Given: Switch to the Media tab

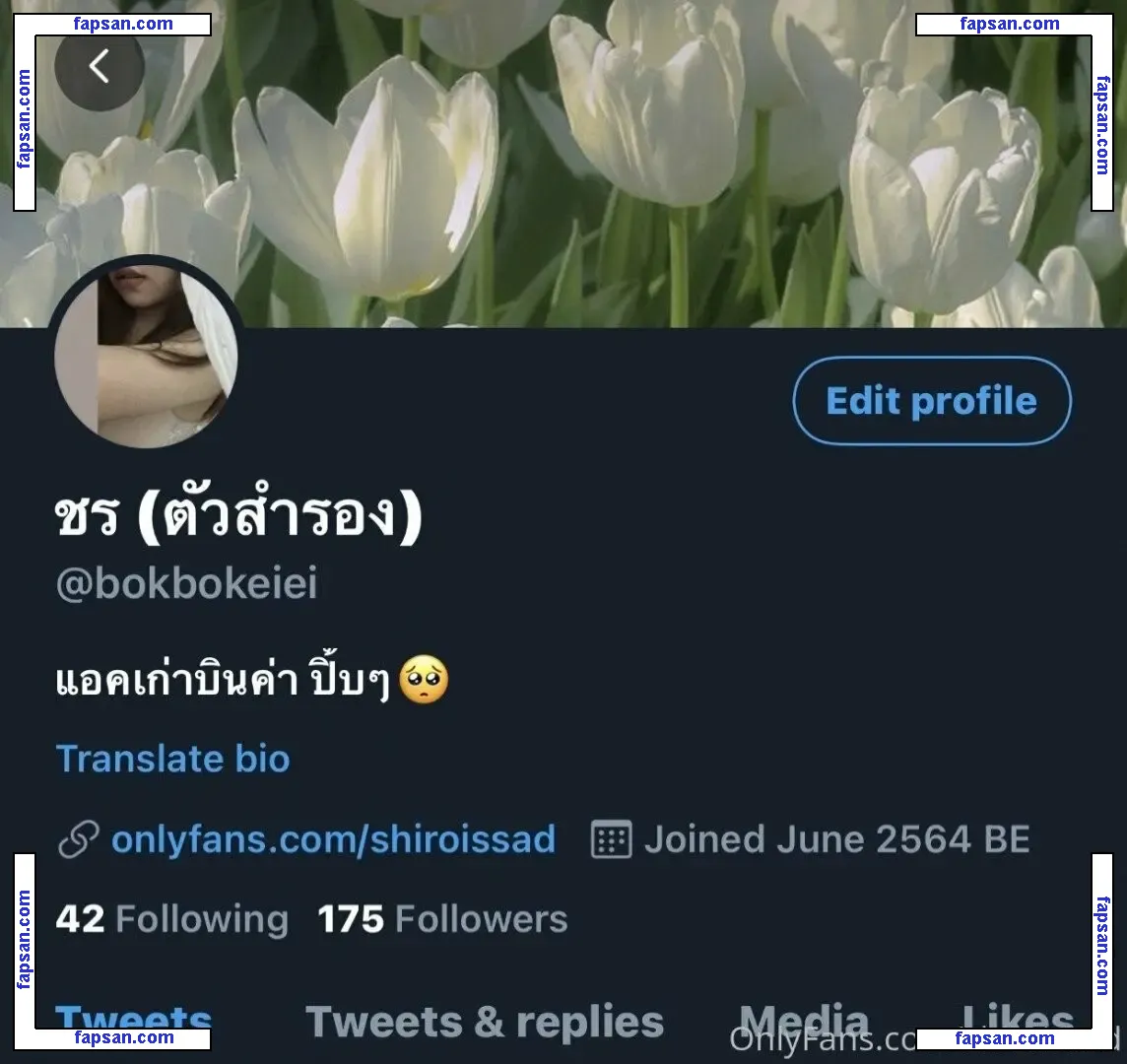Looking at the screenshot, I should tap(803, 1023).
